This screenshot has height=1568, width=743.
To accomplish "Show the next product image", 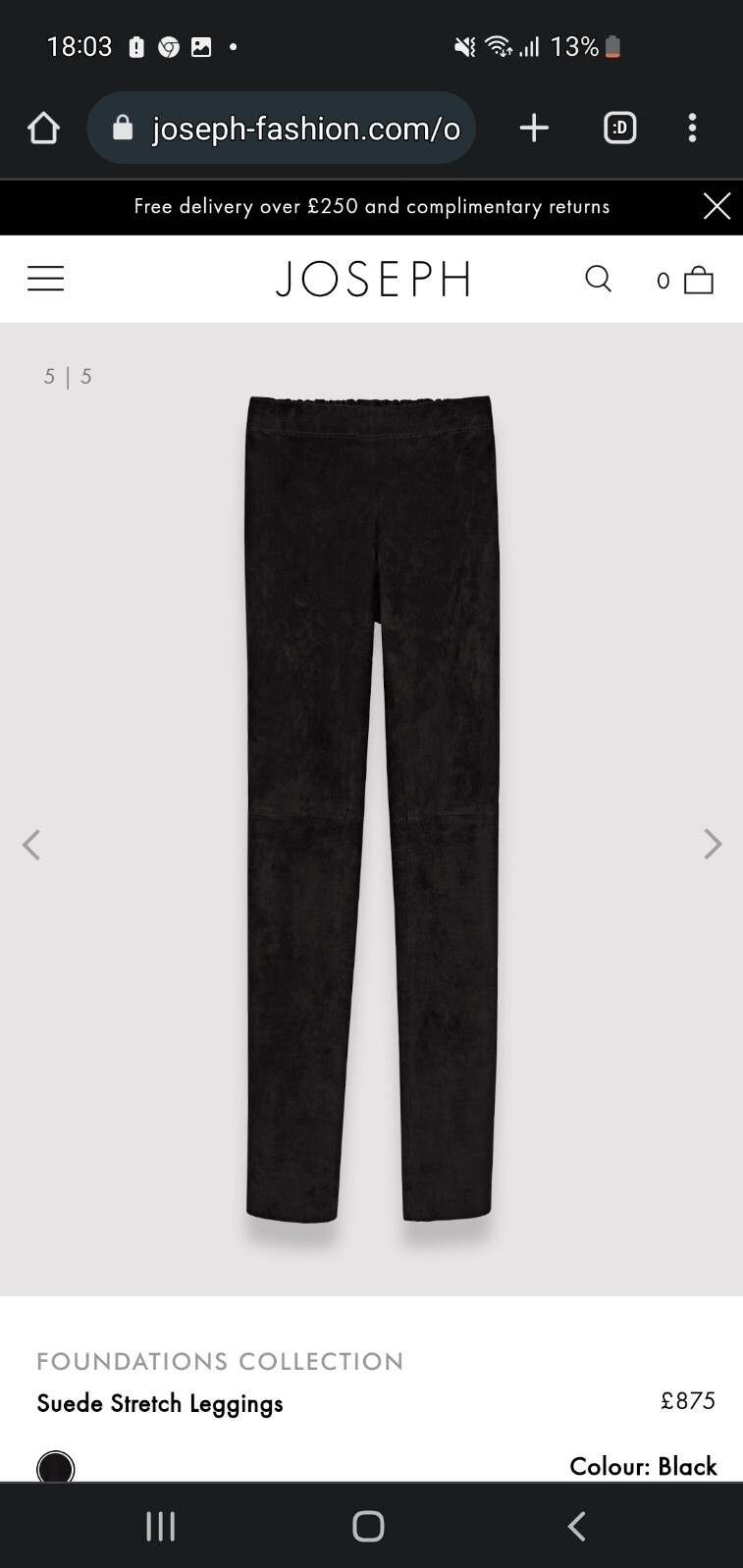I will click(x=713, y=844).
